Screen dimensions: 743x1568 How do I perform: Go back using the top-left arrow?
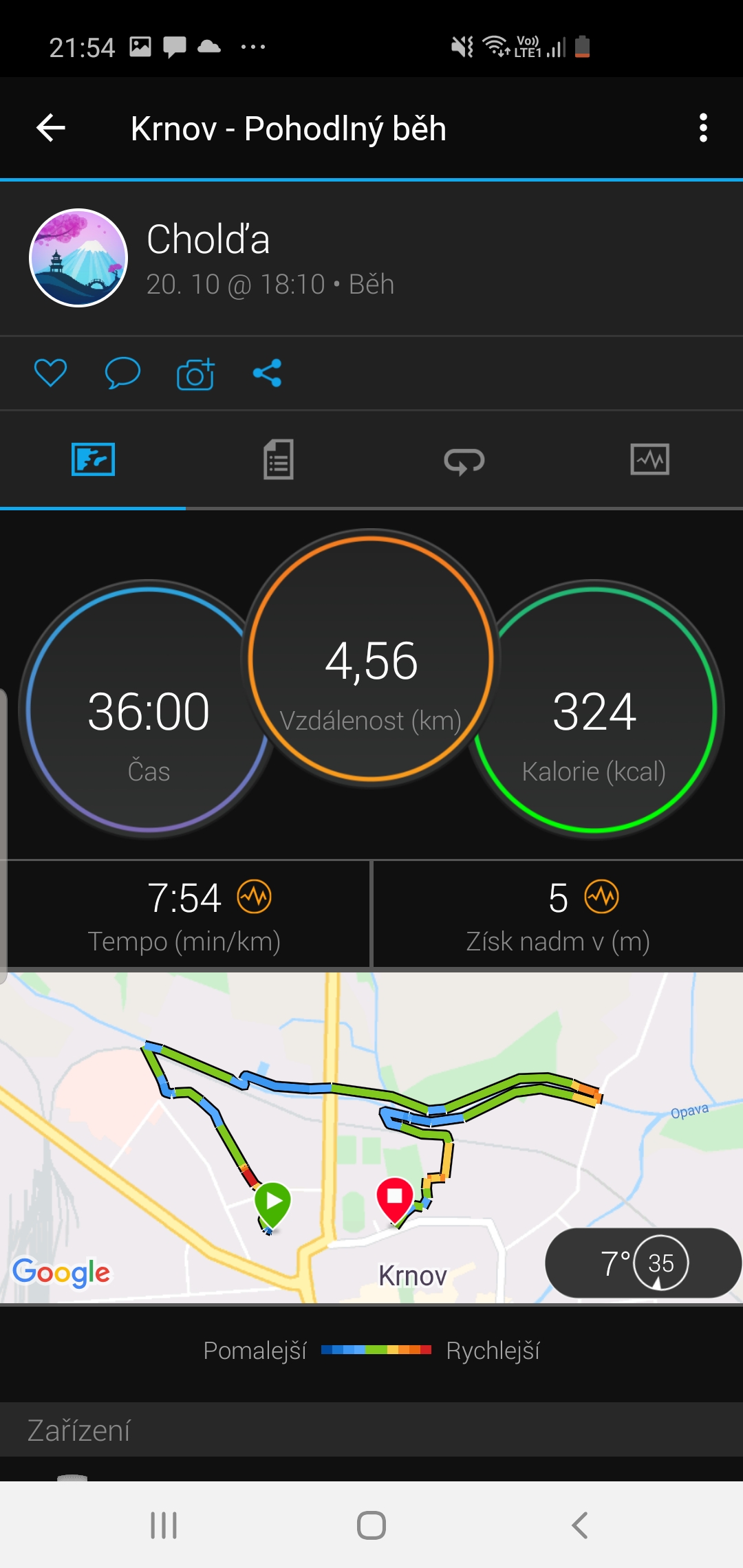click(x=51, y=128)
